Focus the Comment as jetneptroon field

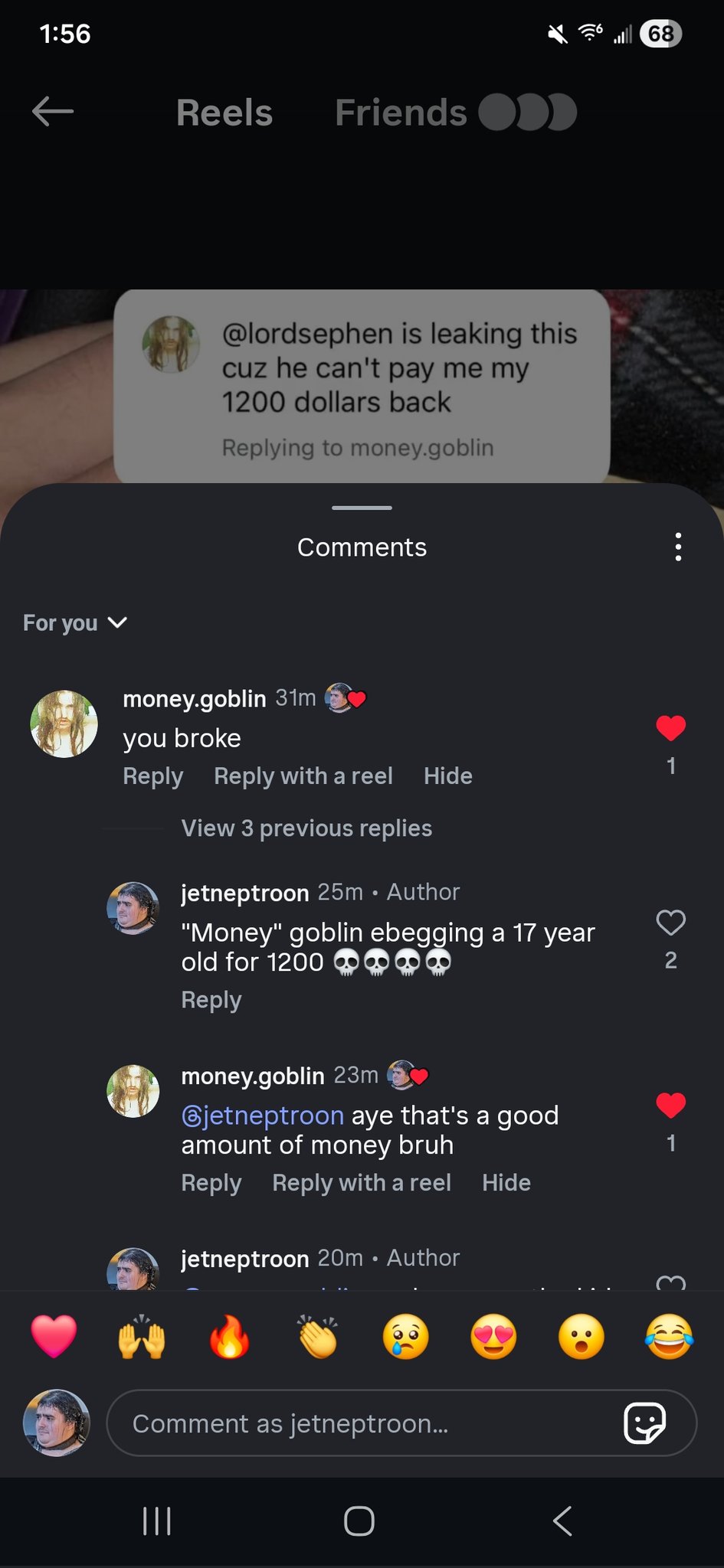(360, 1423)
